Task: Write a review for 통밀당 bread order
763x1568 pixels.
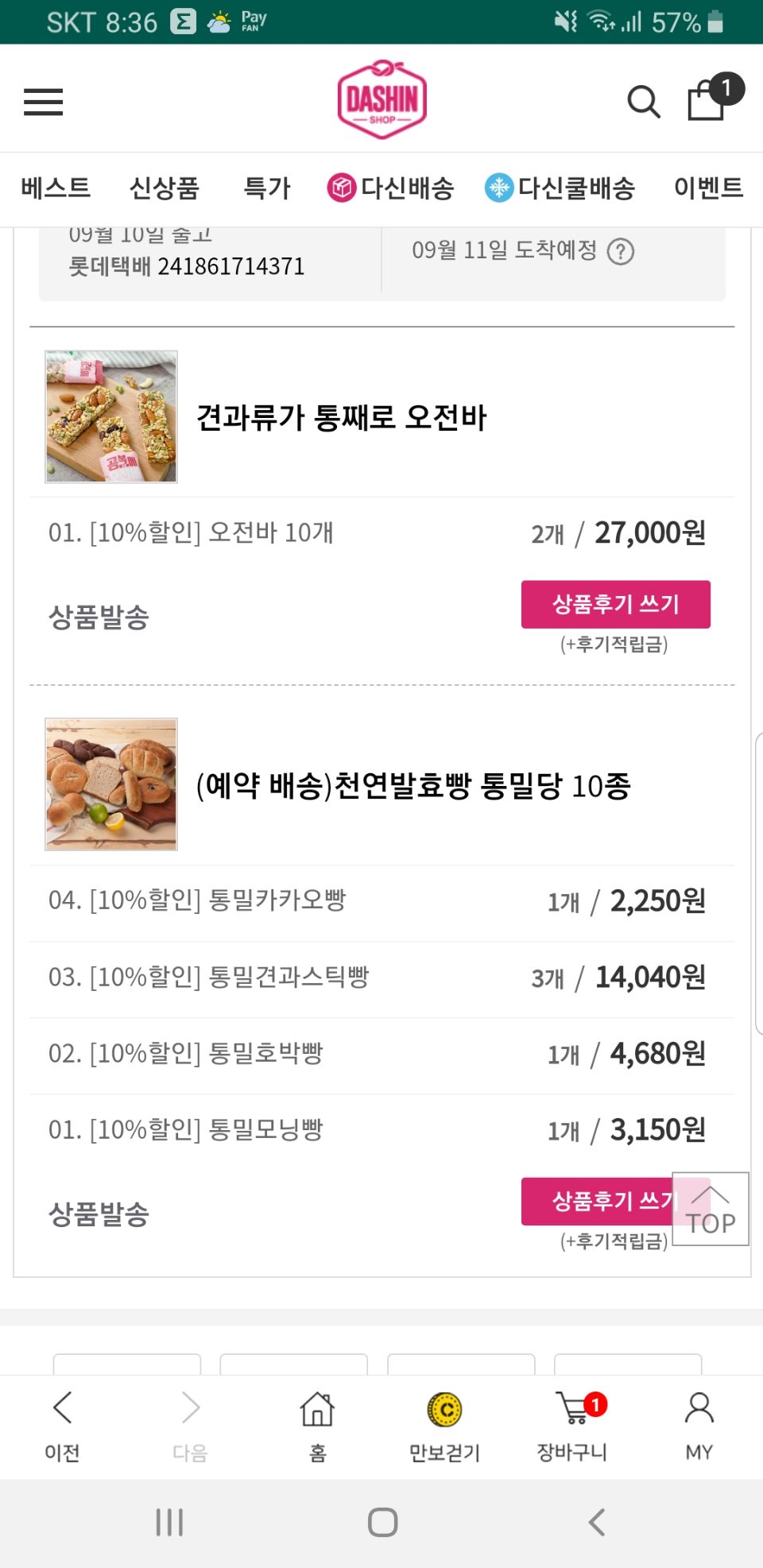Action: point(598,1201)
